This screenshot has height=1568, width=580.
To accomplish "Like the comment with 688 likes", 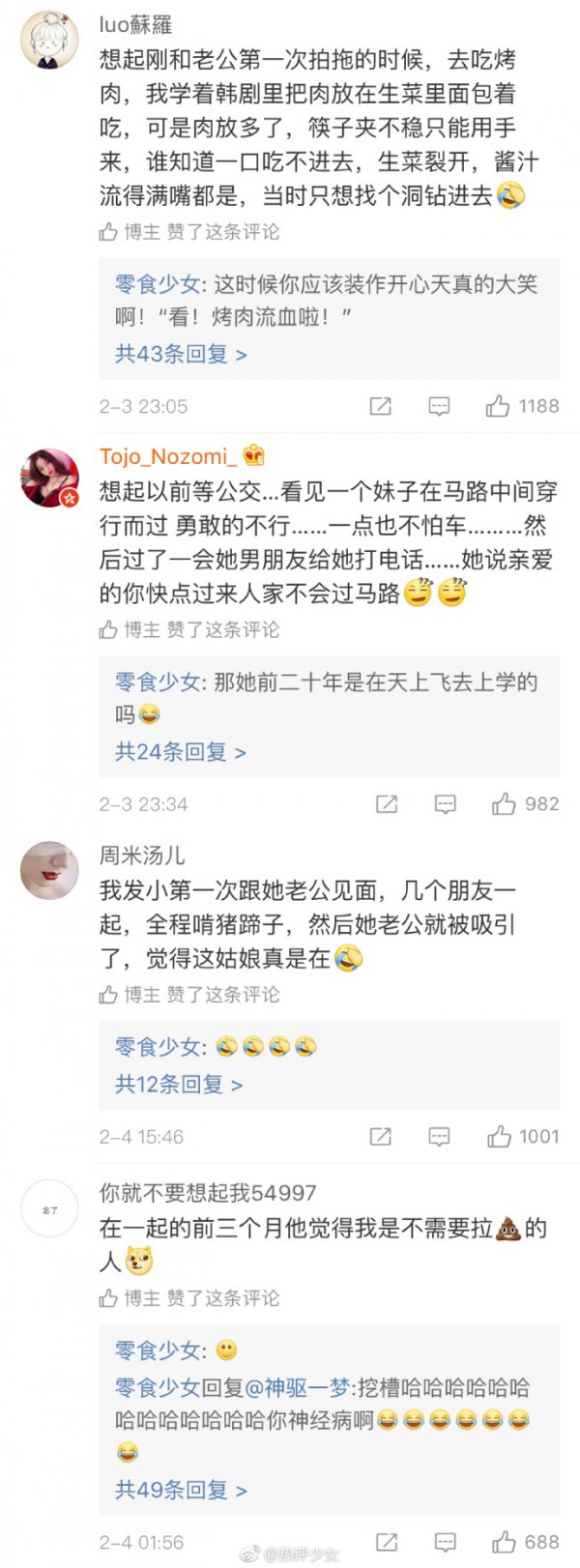I will 504,1542.
